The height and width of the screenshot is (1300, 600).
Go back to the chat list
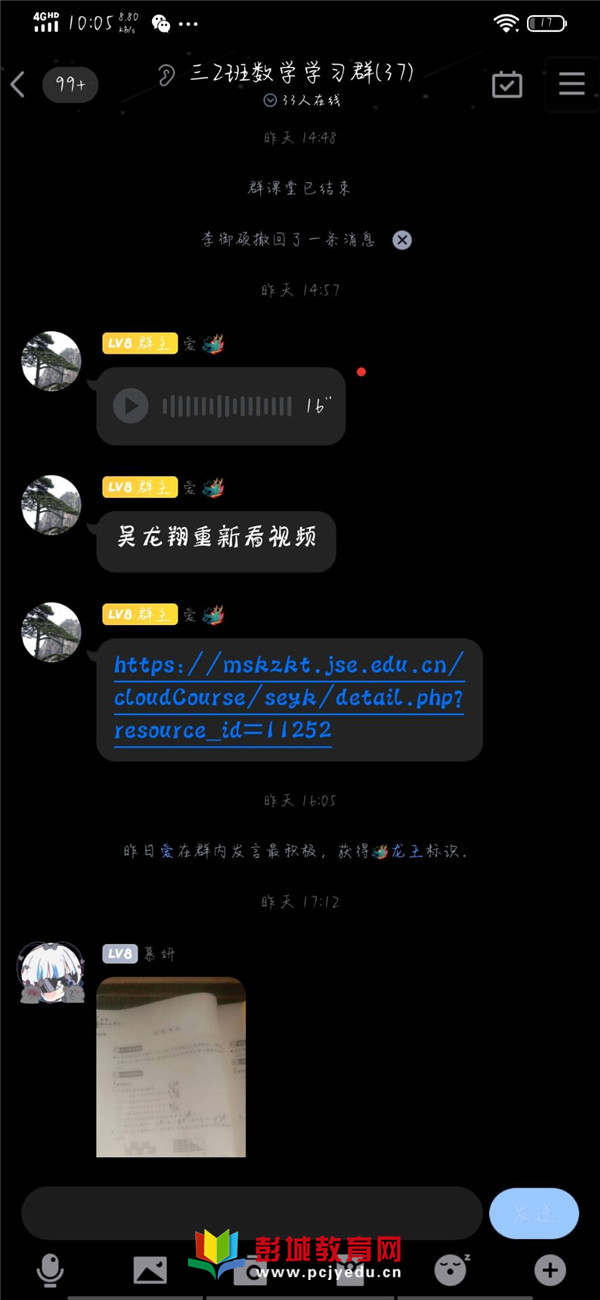tap(18, 85)
